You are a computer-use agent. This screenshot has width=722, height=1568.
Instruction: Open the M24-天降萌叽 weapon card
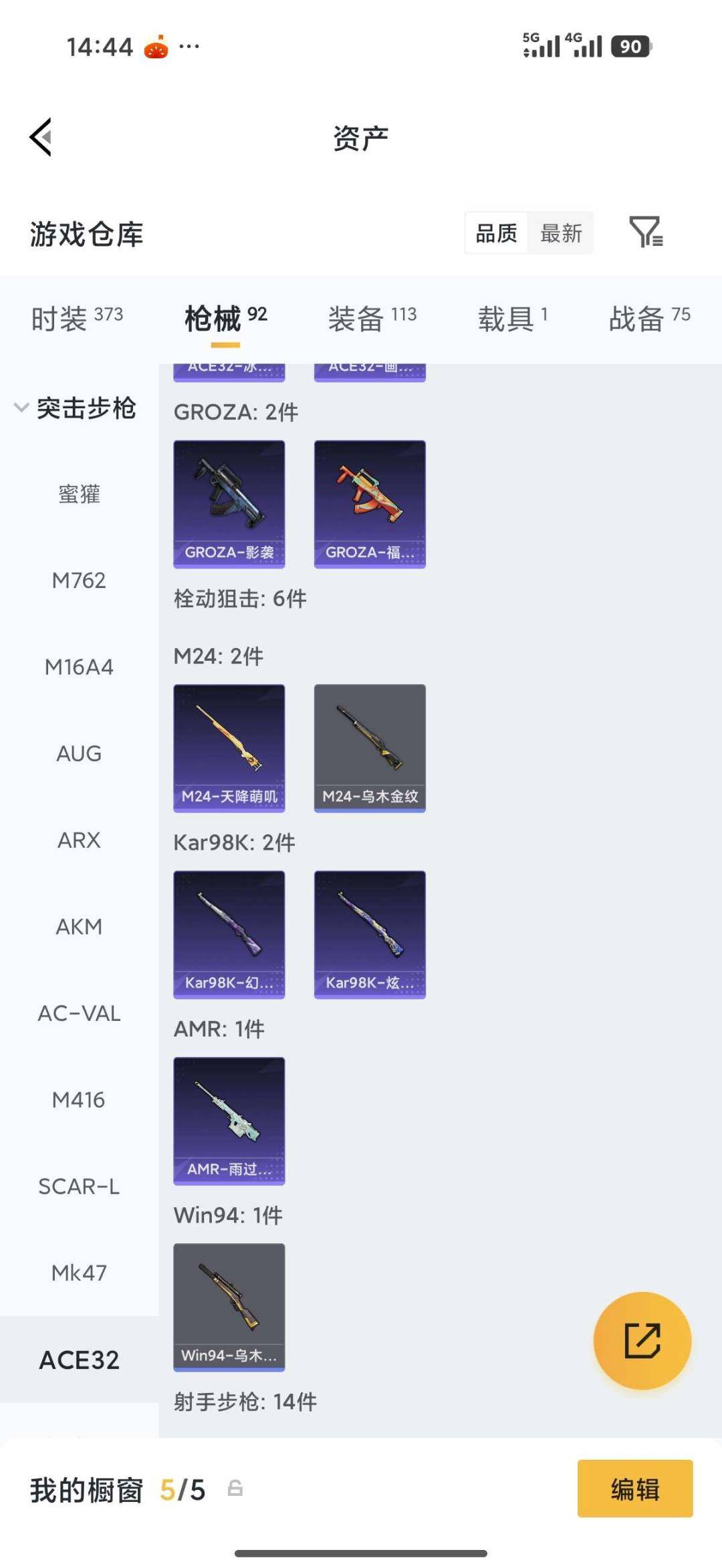tap(229, 748)
